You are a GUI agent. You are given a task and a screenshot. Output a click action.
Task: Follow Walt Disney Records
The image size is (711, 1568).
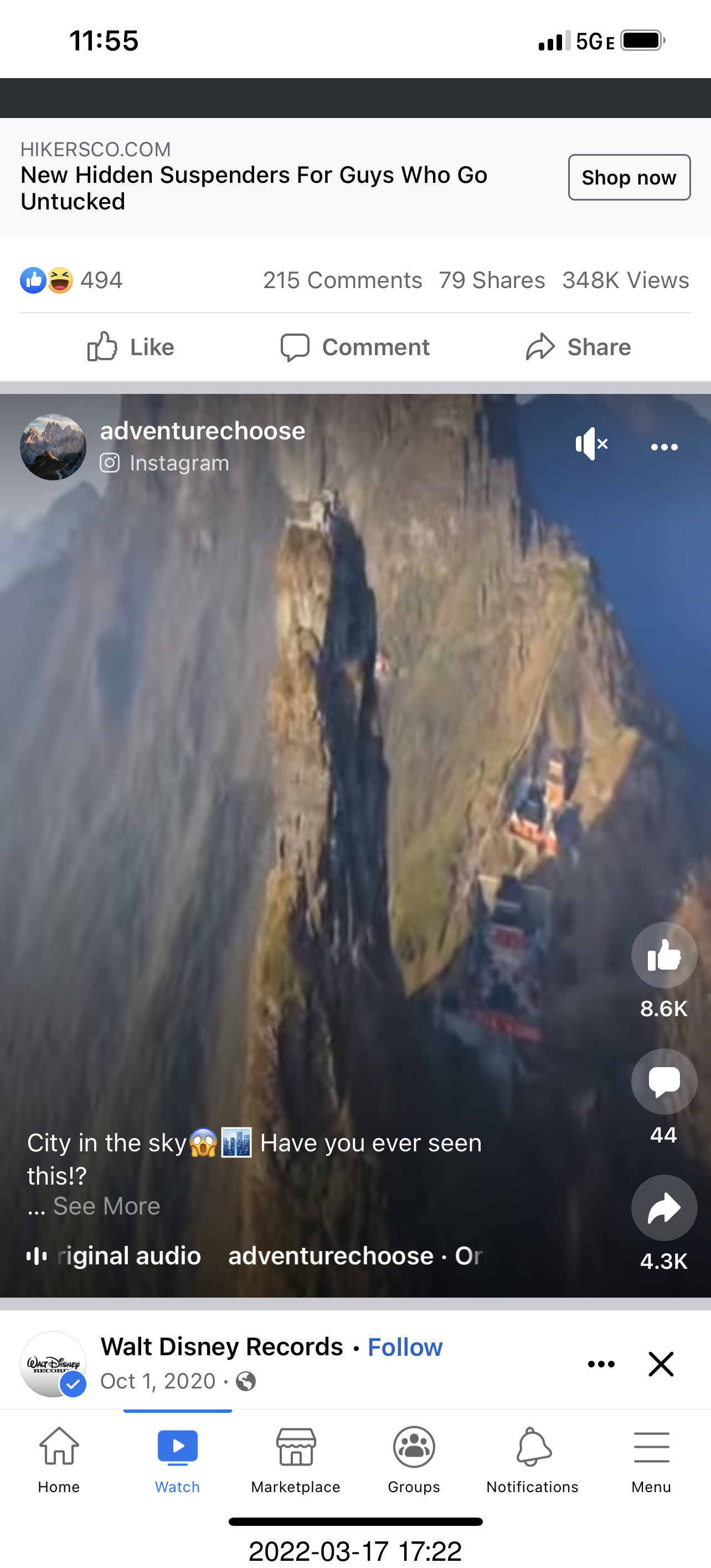[x=404, y=1347]
